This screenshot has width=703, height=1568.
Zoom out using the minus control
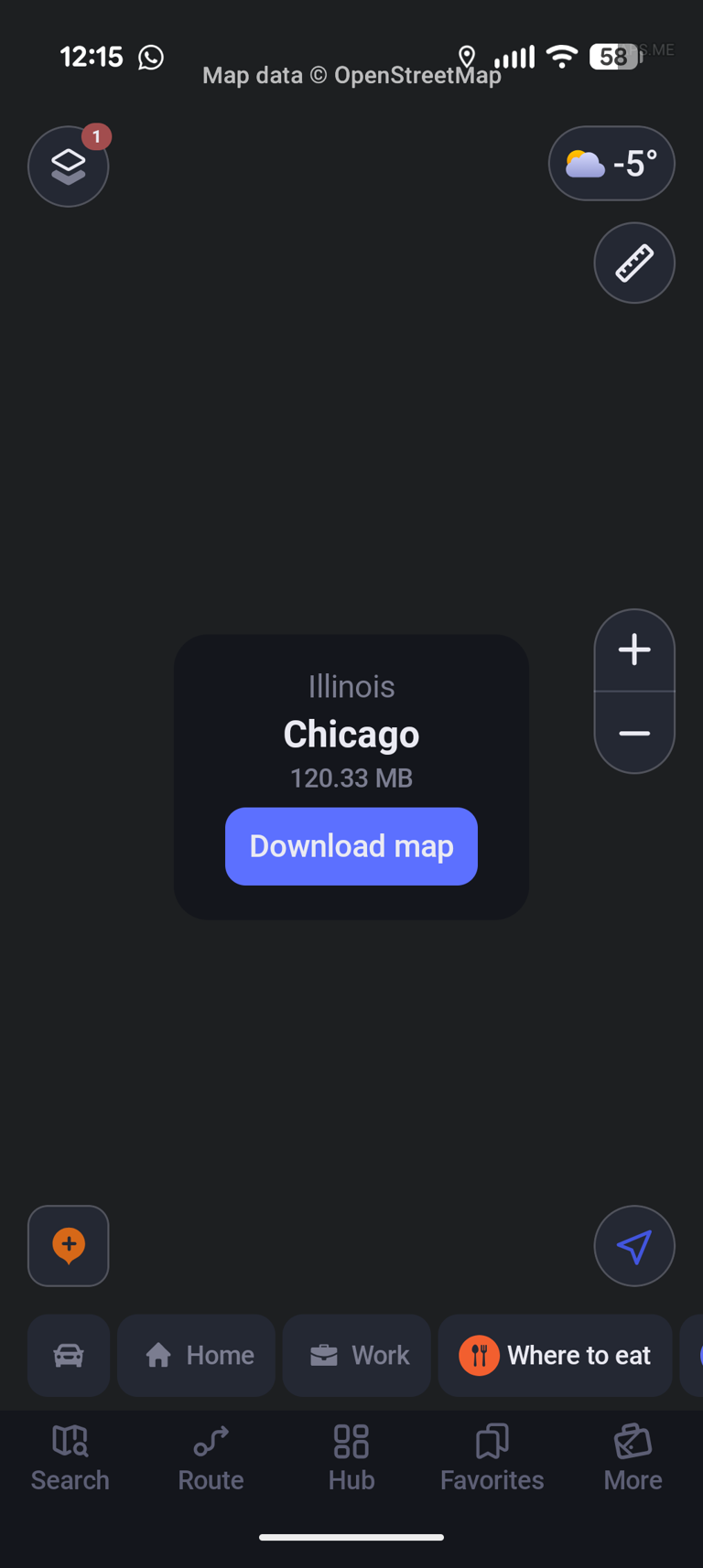point(634,733)
